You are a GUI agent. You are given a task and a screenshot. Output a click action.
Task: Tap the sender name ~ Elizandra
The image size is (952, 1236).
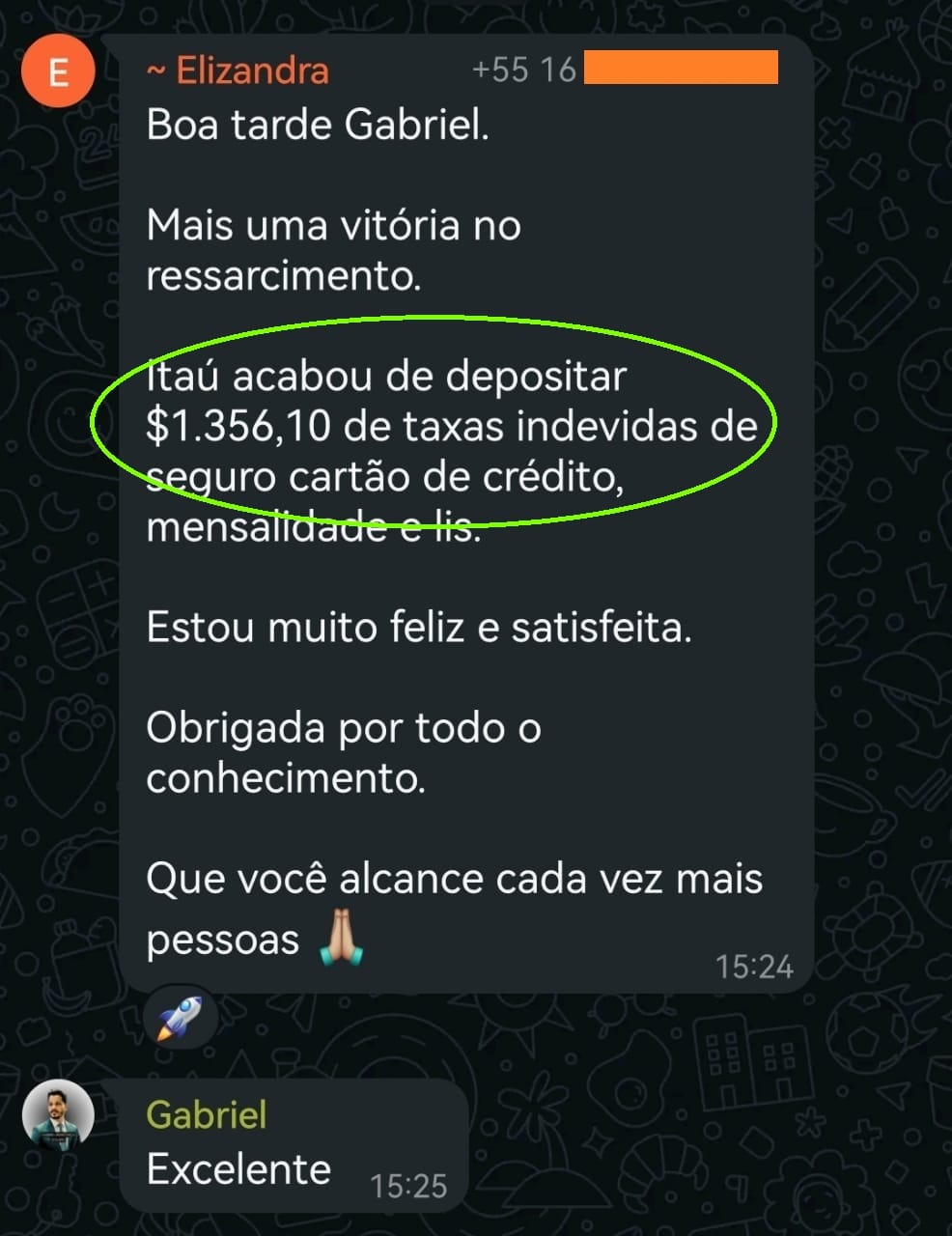[238, 70]
